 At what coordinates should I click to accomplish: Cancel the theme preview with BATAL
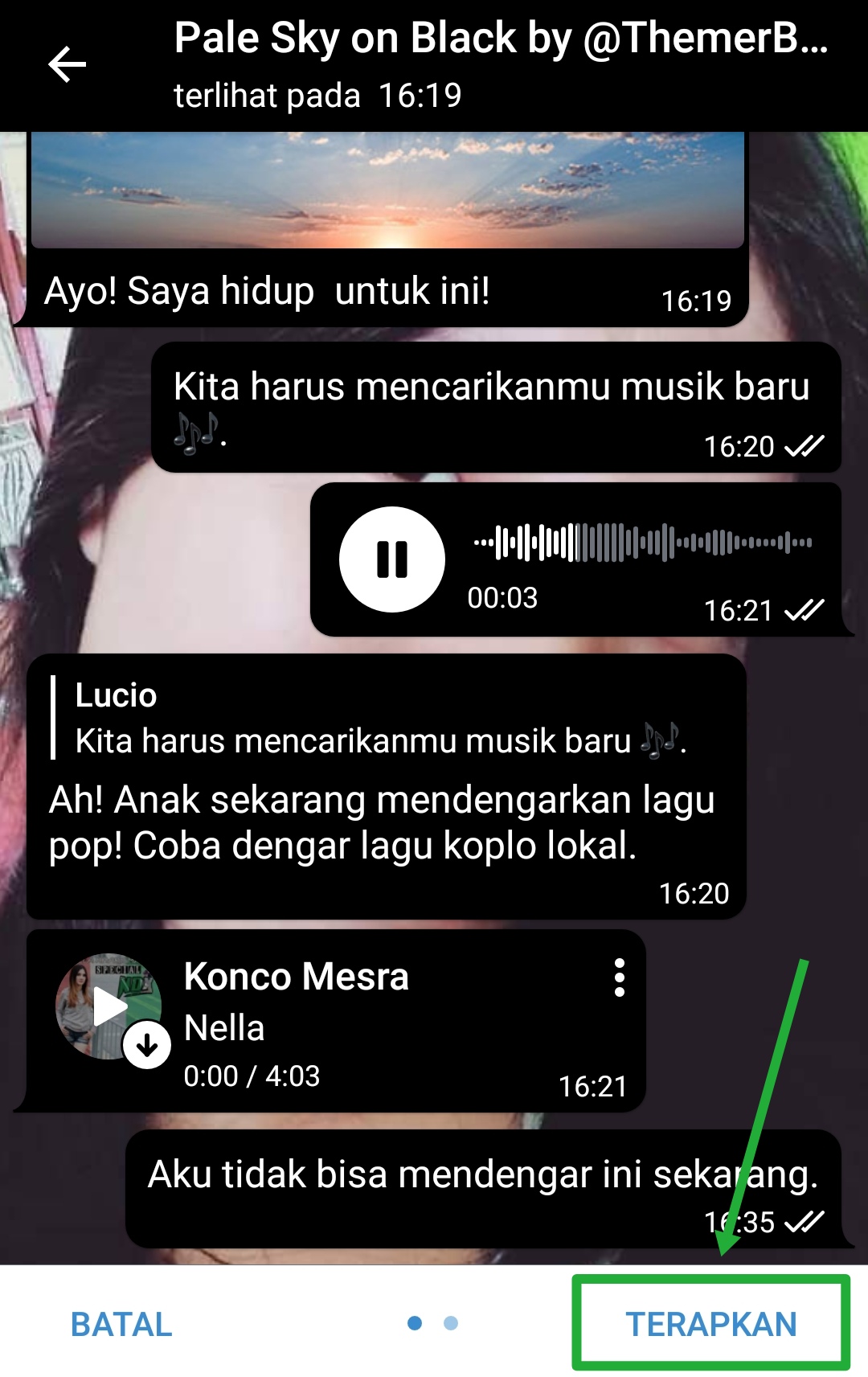click(121, 1324)
